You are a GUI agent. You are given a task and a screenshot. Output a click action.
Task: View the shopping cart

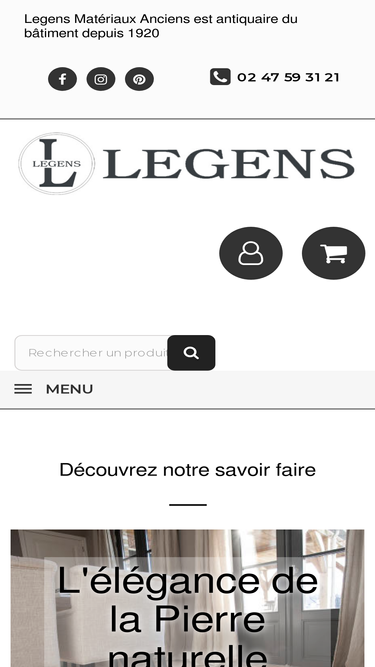[333, 253]
